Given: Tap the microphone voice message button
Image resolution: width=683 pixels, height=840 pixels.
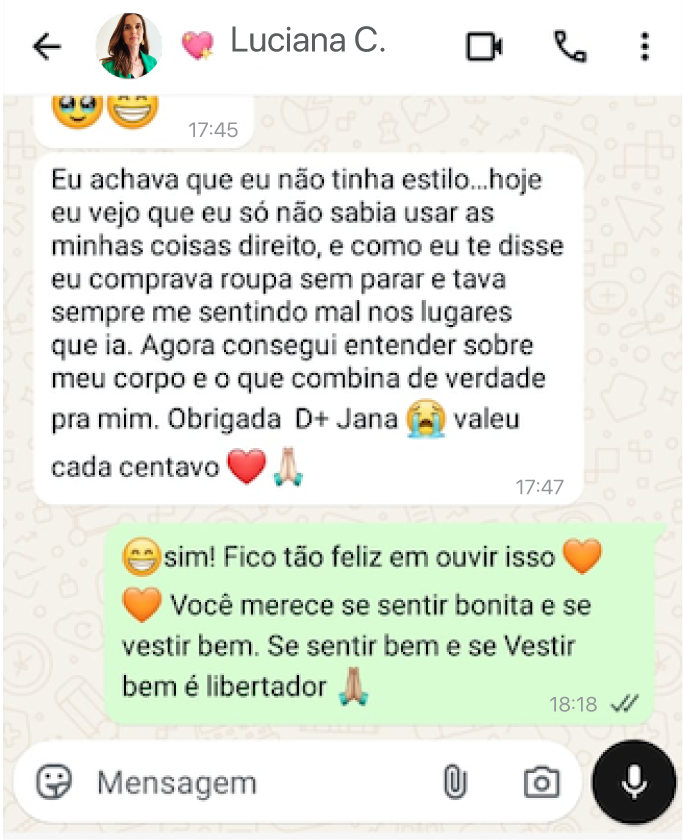Looking at the screenshot, I should (x=634, y=781).
